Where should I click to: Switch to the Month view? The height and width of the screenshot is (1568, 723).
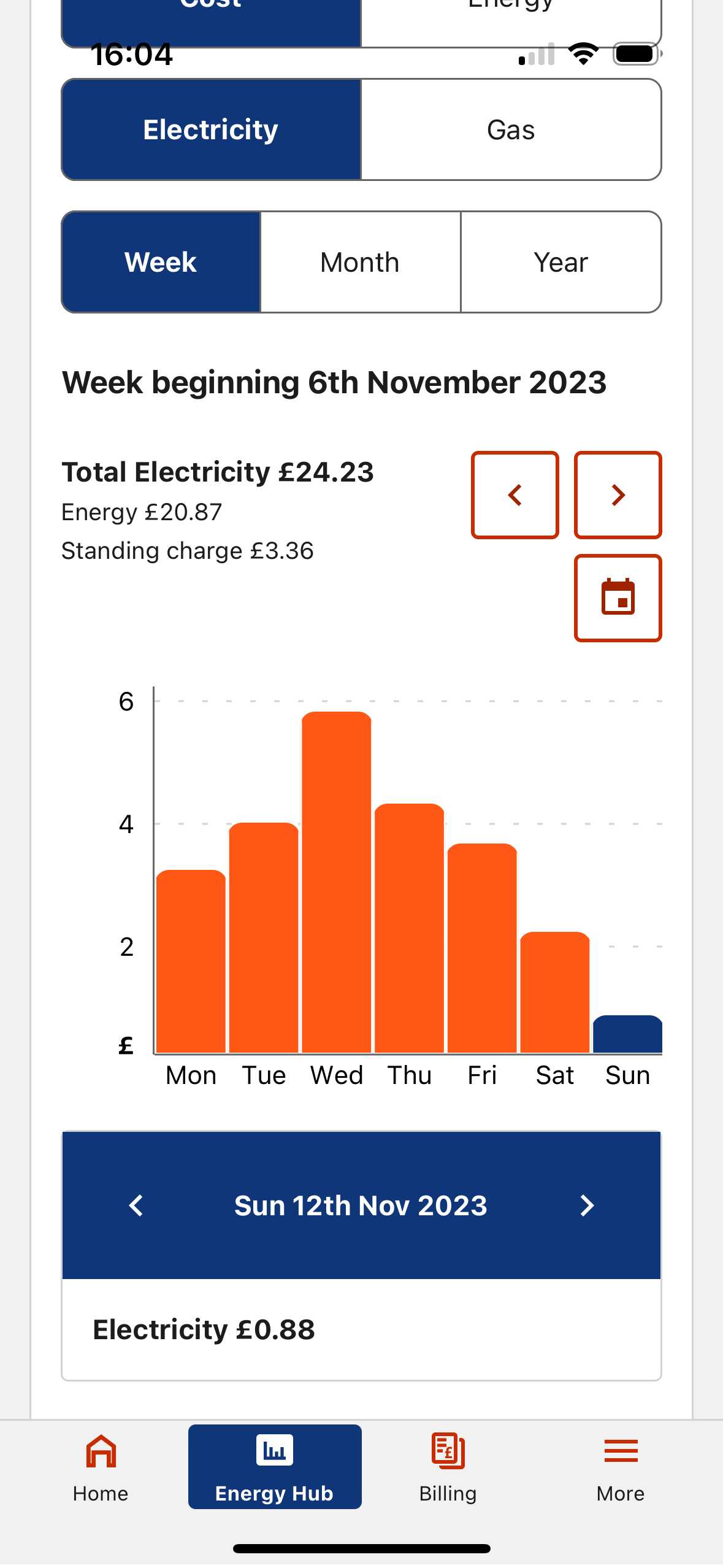coord(361,262)
